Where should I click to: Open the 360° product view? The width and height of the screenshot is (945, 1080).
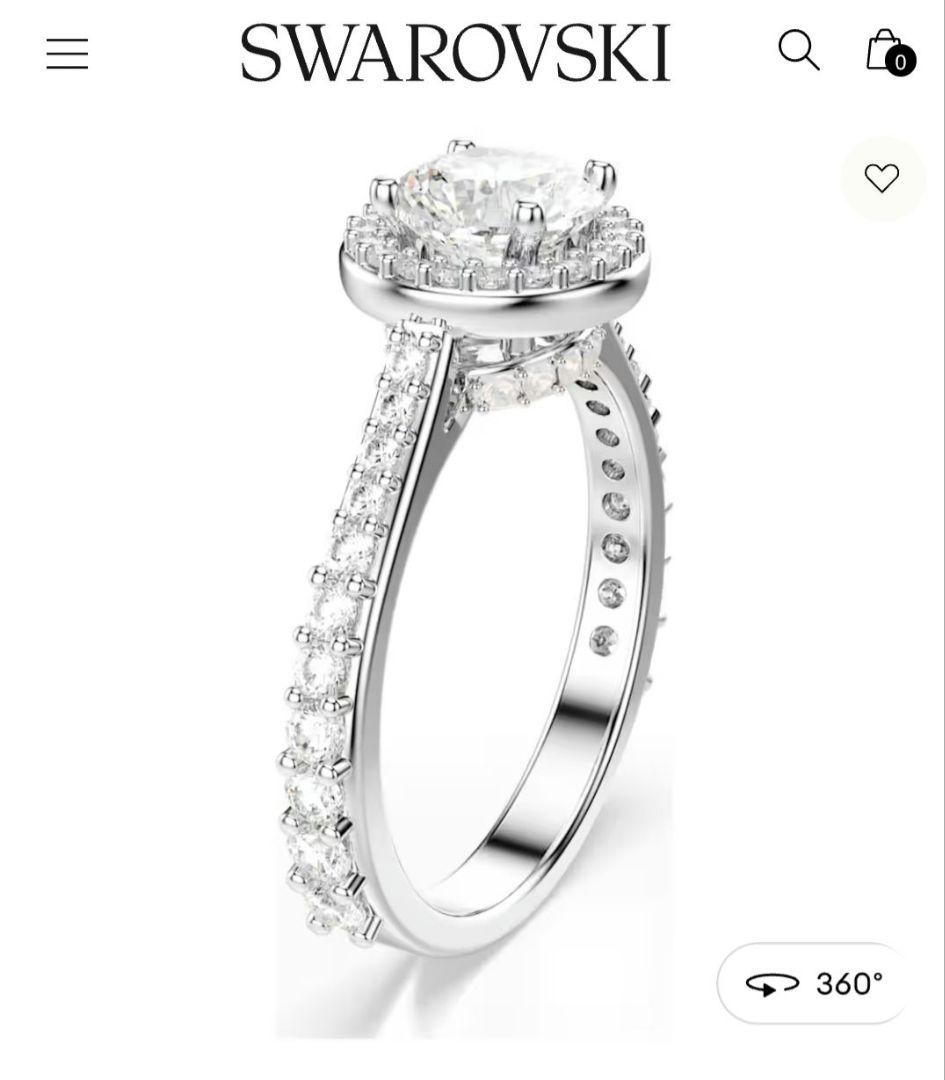pos(814,983)
